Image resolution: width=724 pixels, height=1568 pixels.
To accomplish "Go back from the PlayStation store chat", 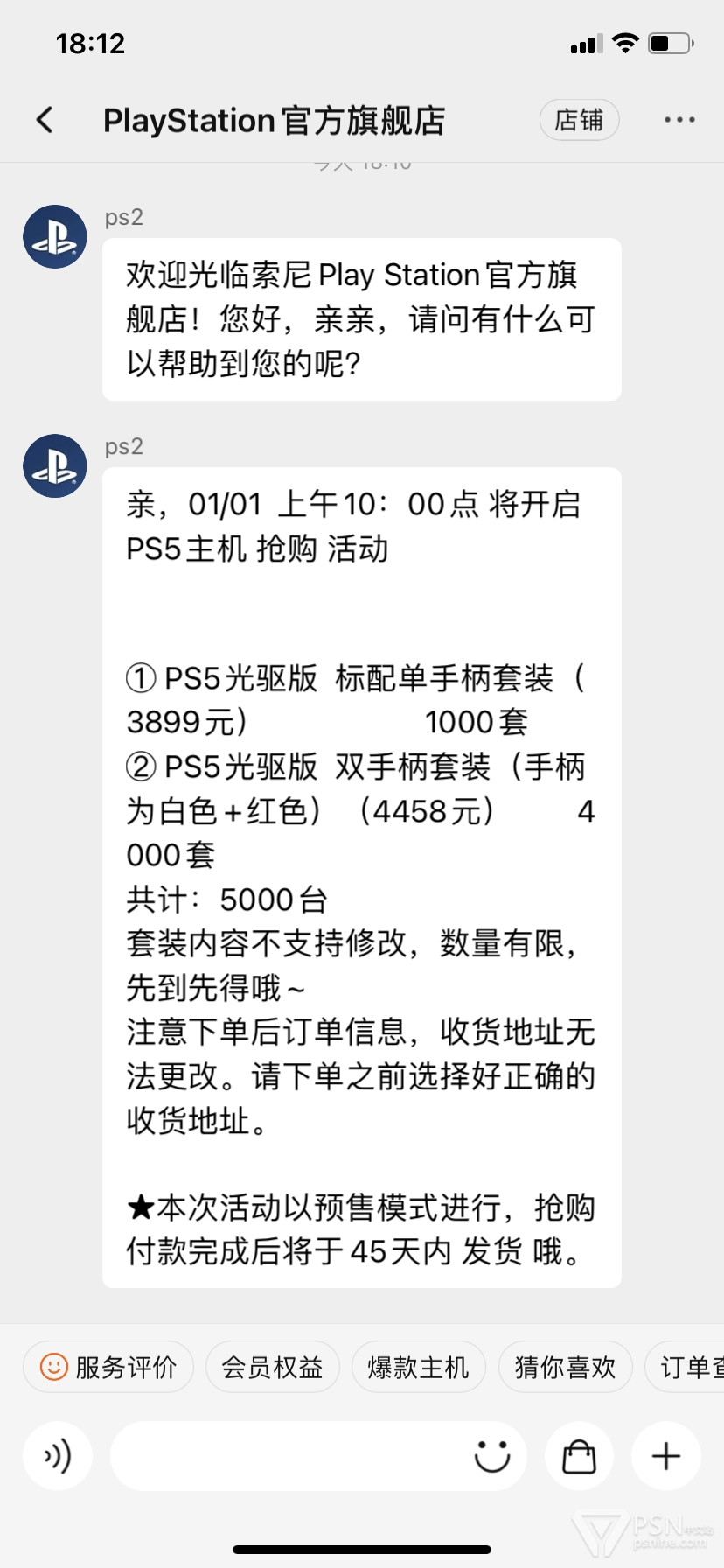I will click(45, 120).
